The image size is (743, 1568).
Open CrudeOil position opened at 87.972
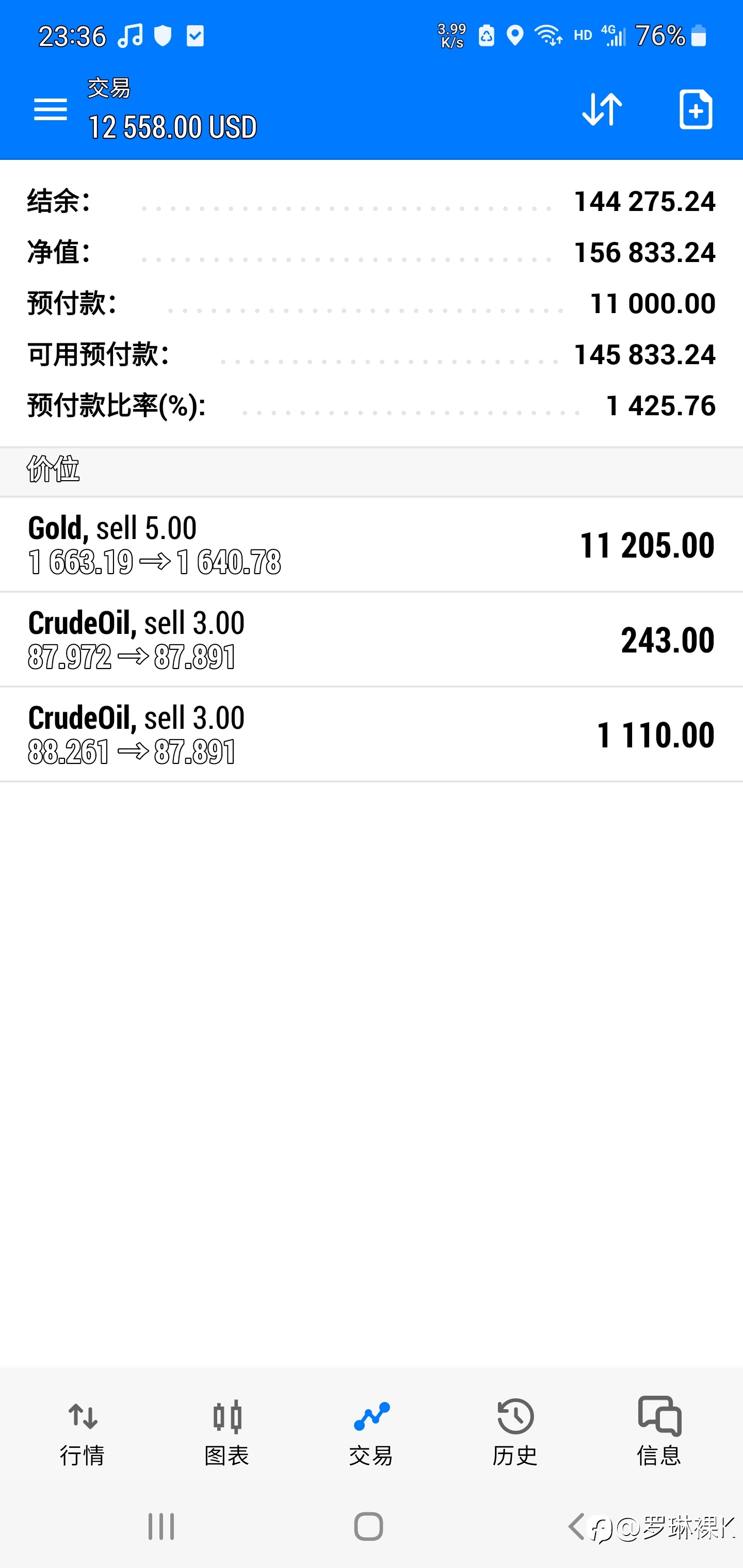click(372, 639)
